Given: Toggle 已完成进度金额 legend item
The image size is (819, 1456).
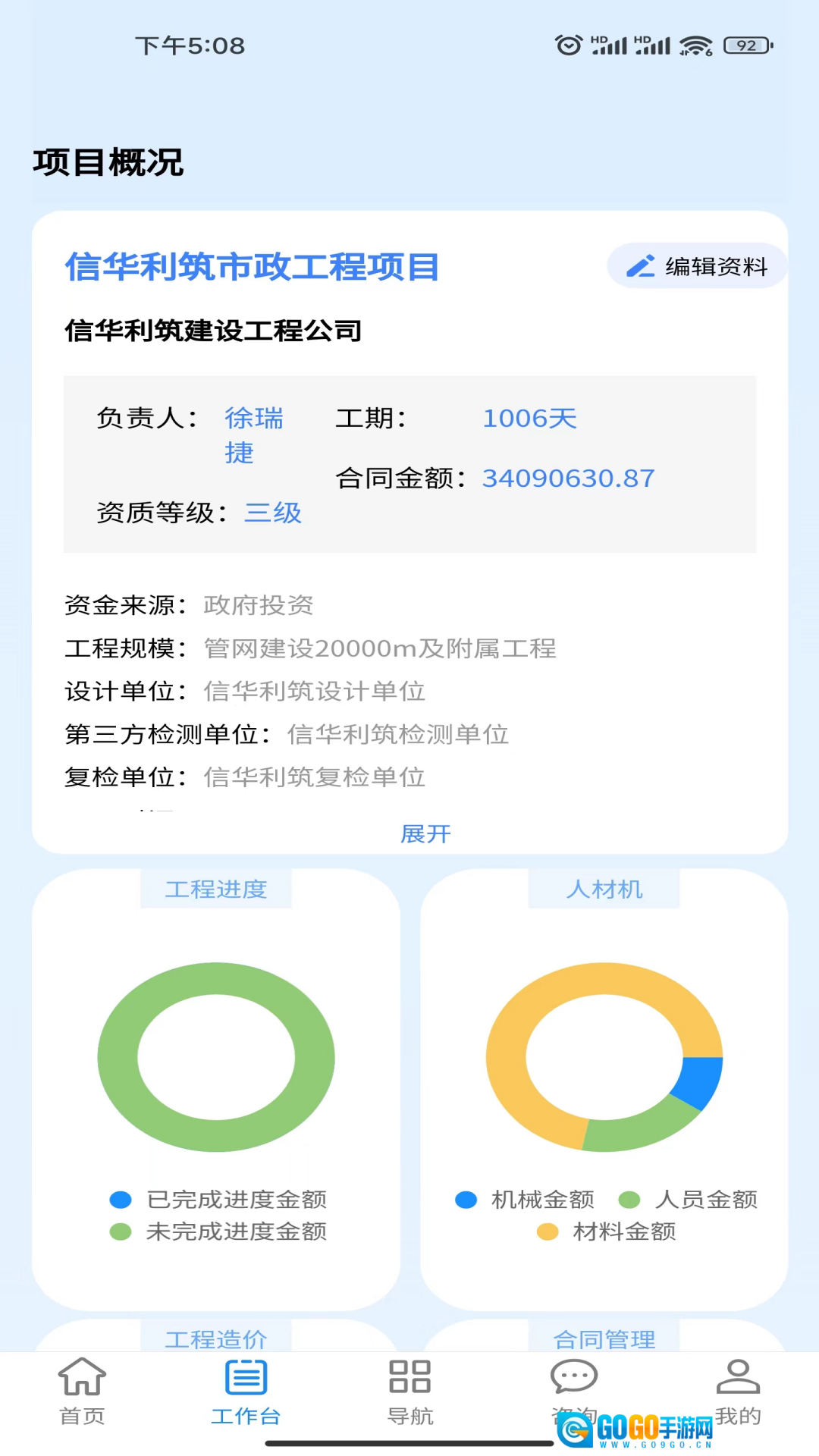Looking at the screenshot, I should [x=218, y=1199].
